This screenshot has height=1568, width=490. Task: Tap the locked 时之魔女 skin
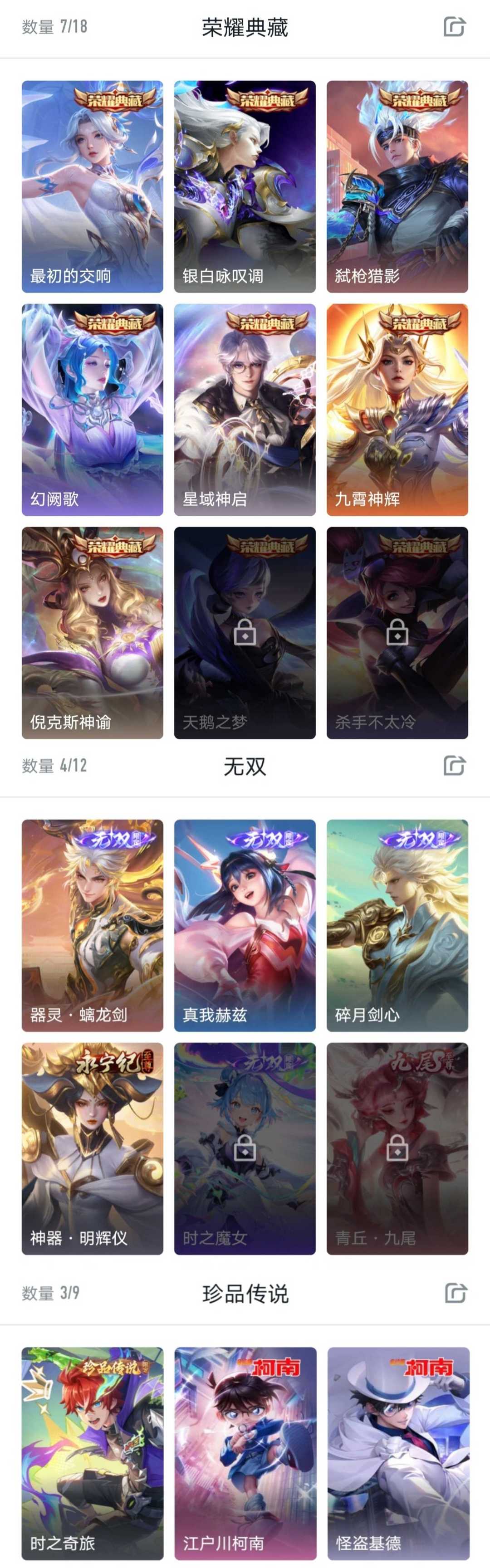245,1148
